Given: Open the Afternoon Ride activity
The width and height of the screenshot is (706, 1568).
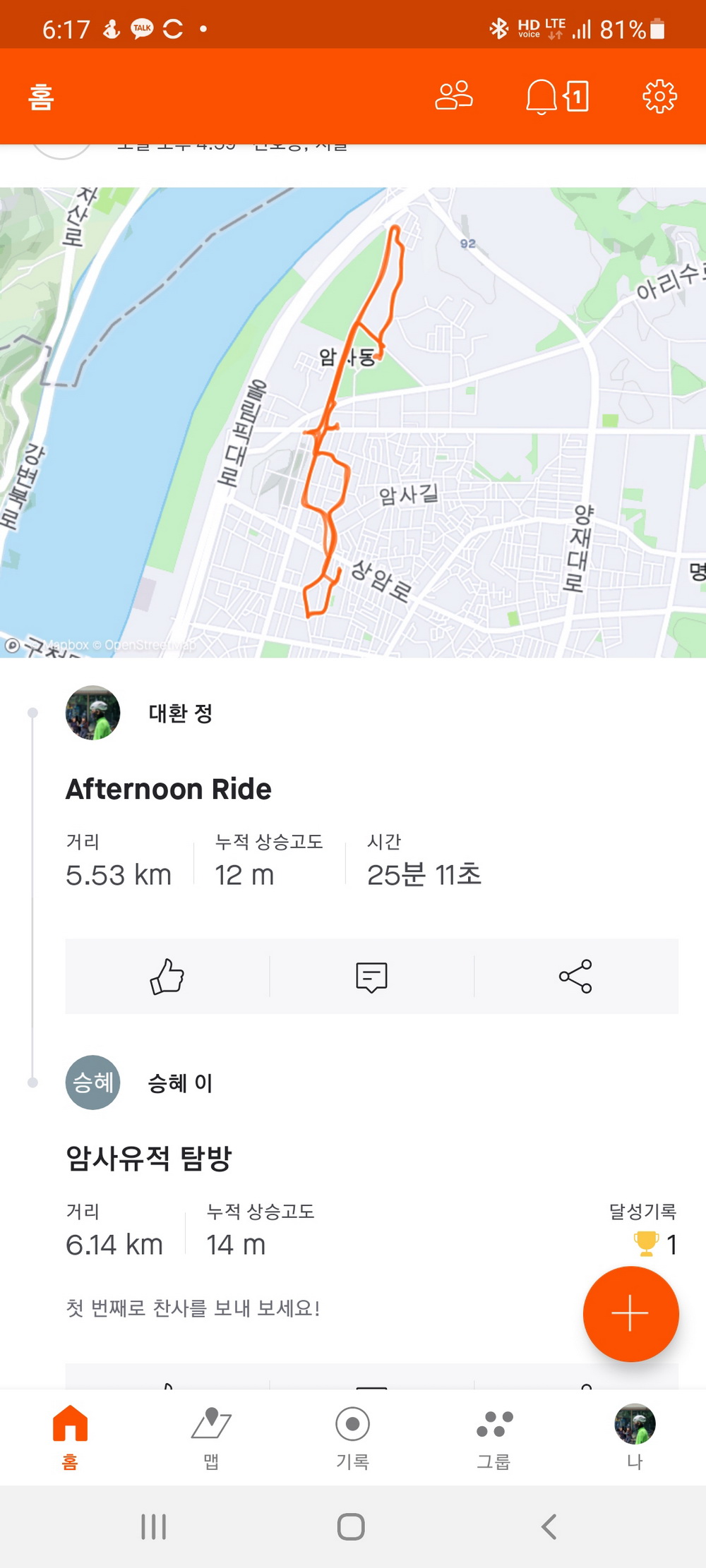Looking at the screenshot, I should coord(168,789).
